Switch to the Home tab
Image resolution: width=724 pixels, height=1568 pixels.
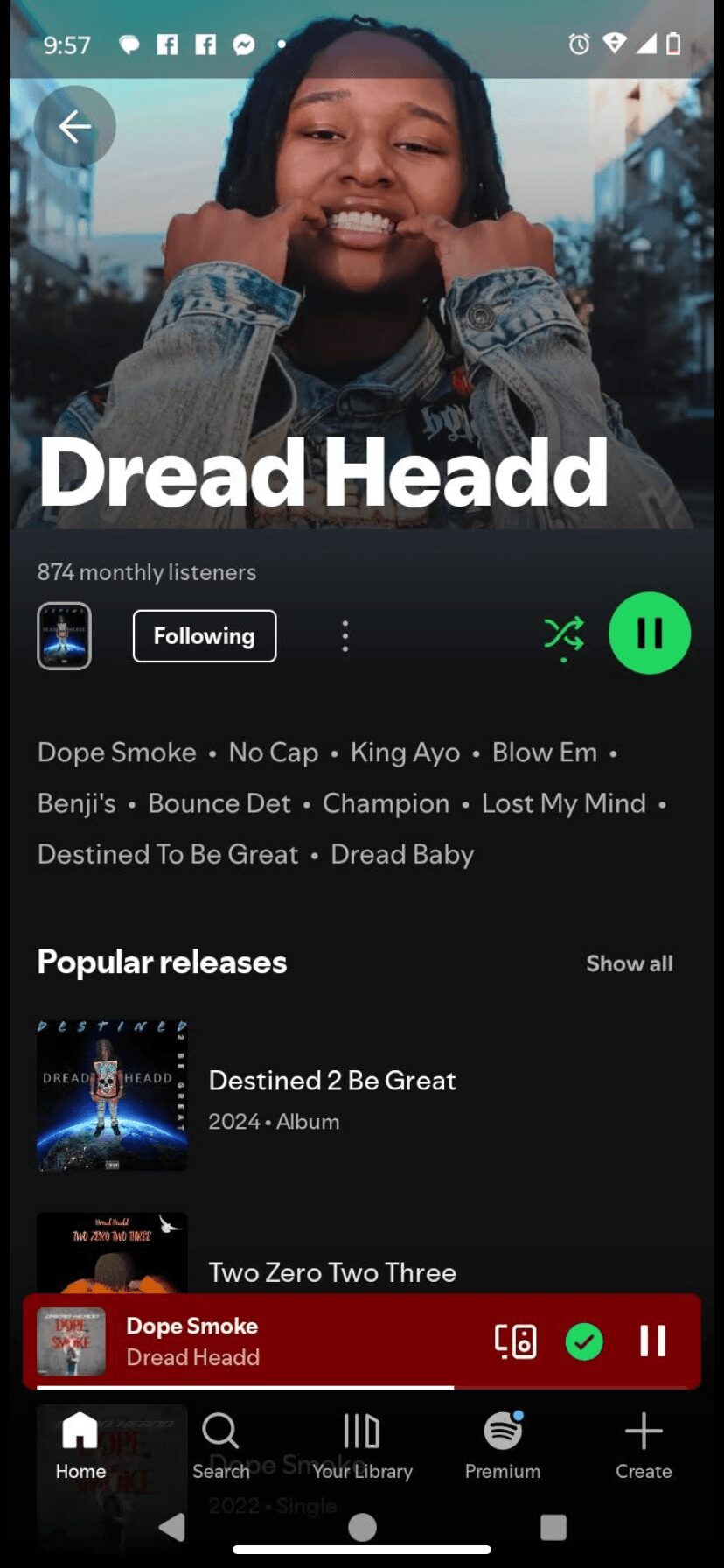pos(80,1445)
